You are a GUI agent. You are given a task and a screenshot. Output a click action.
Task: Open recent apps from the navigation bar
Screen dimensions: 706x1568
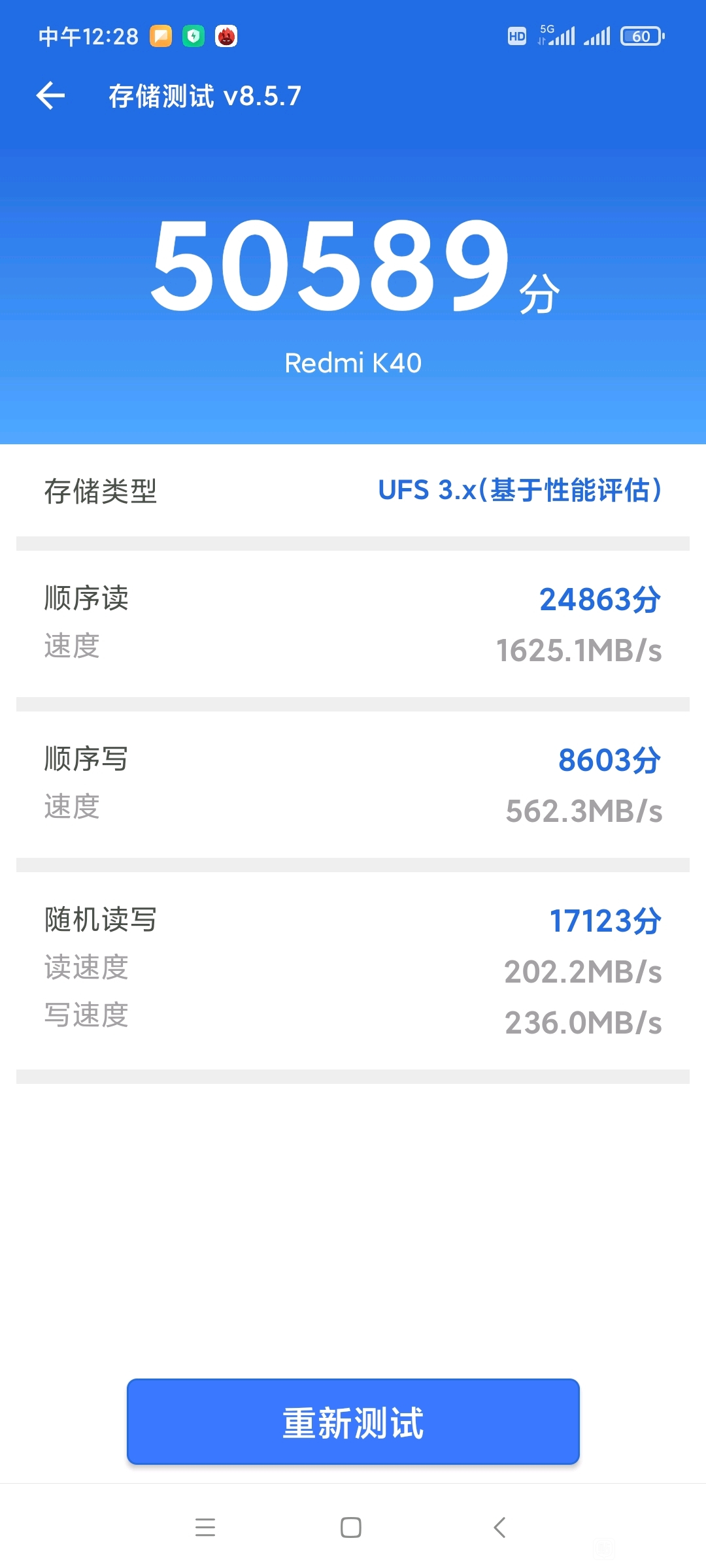(x=205, y=1527)
